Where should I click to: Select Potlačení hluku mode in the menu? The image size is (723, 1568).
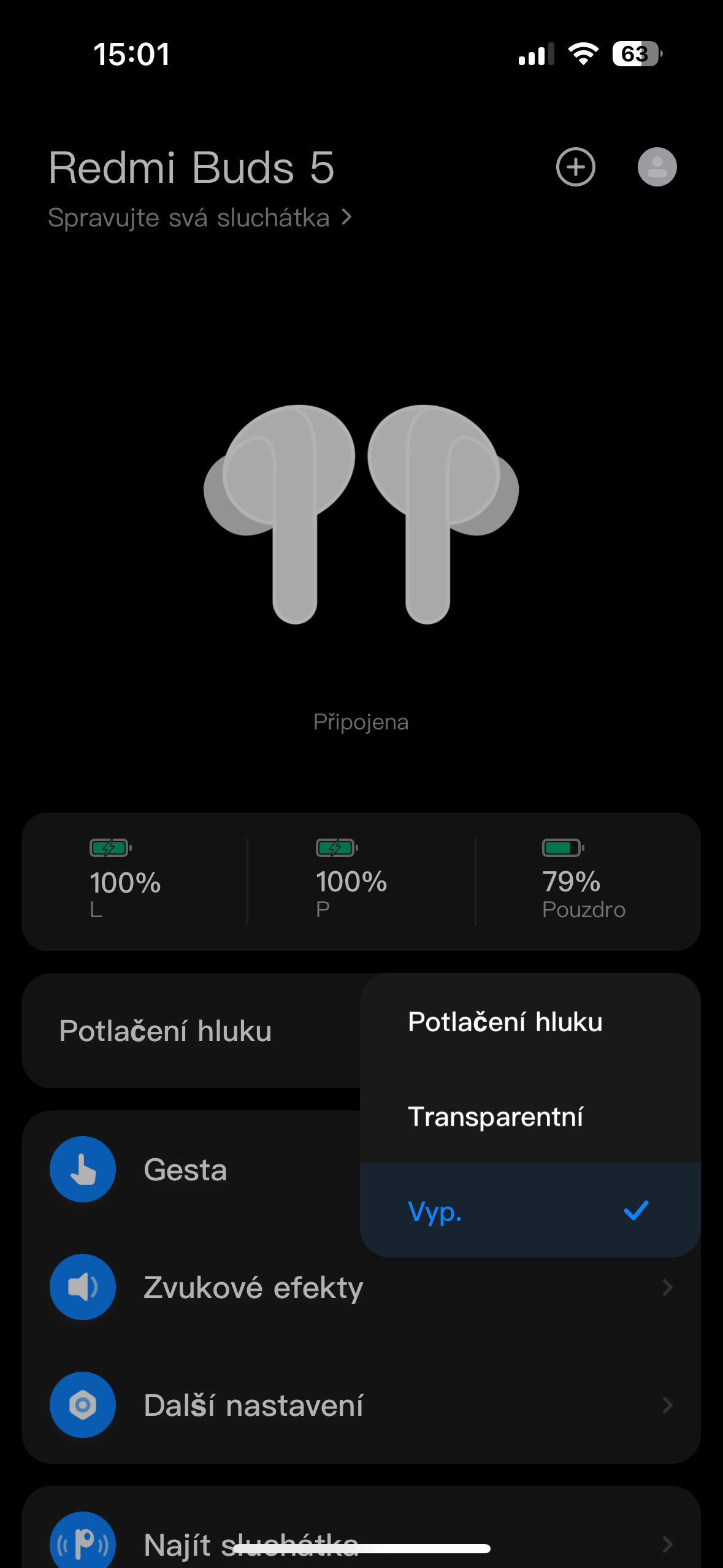pyautogui.click(x=505, y=1021)
